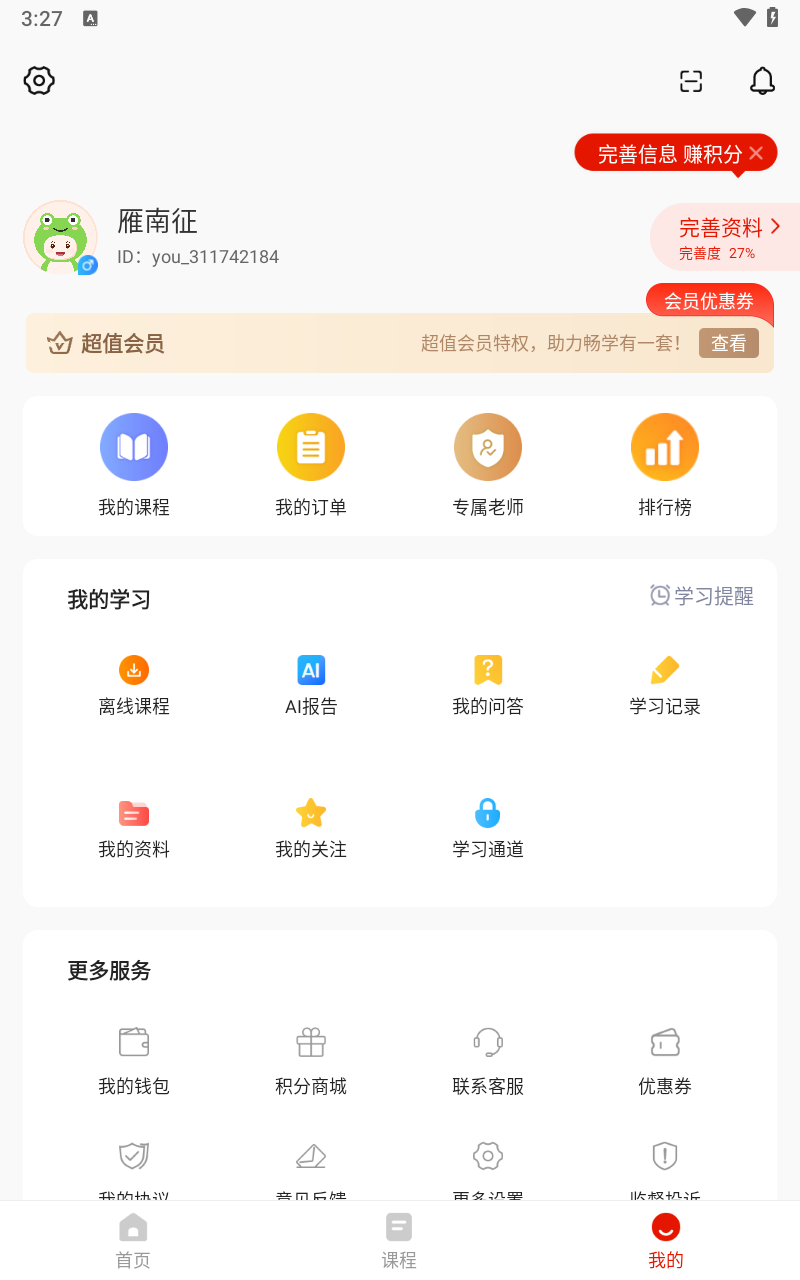Open notifications bell
This screenshot has height=1280, width=800.
762,81
